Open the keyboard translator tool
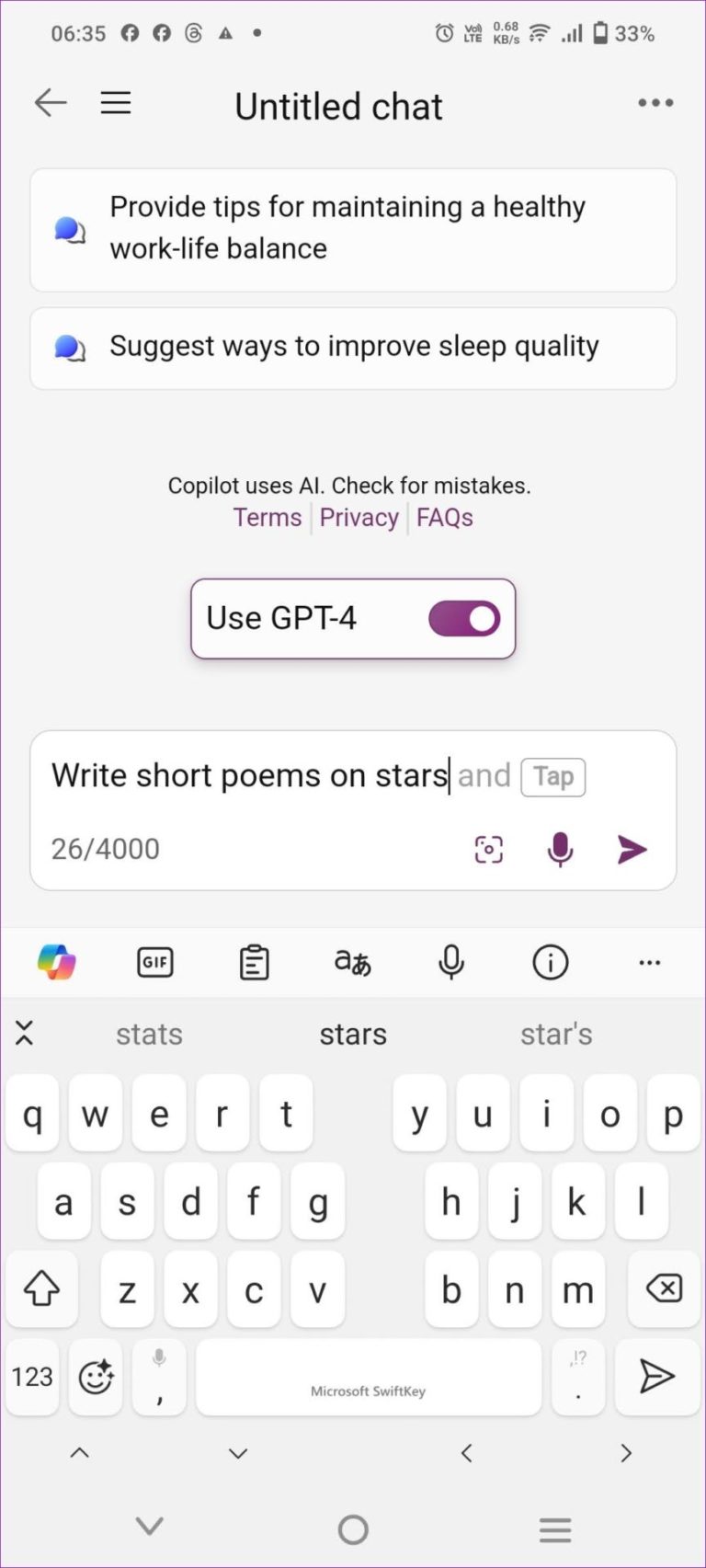 click(353, 963)
